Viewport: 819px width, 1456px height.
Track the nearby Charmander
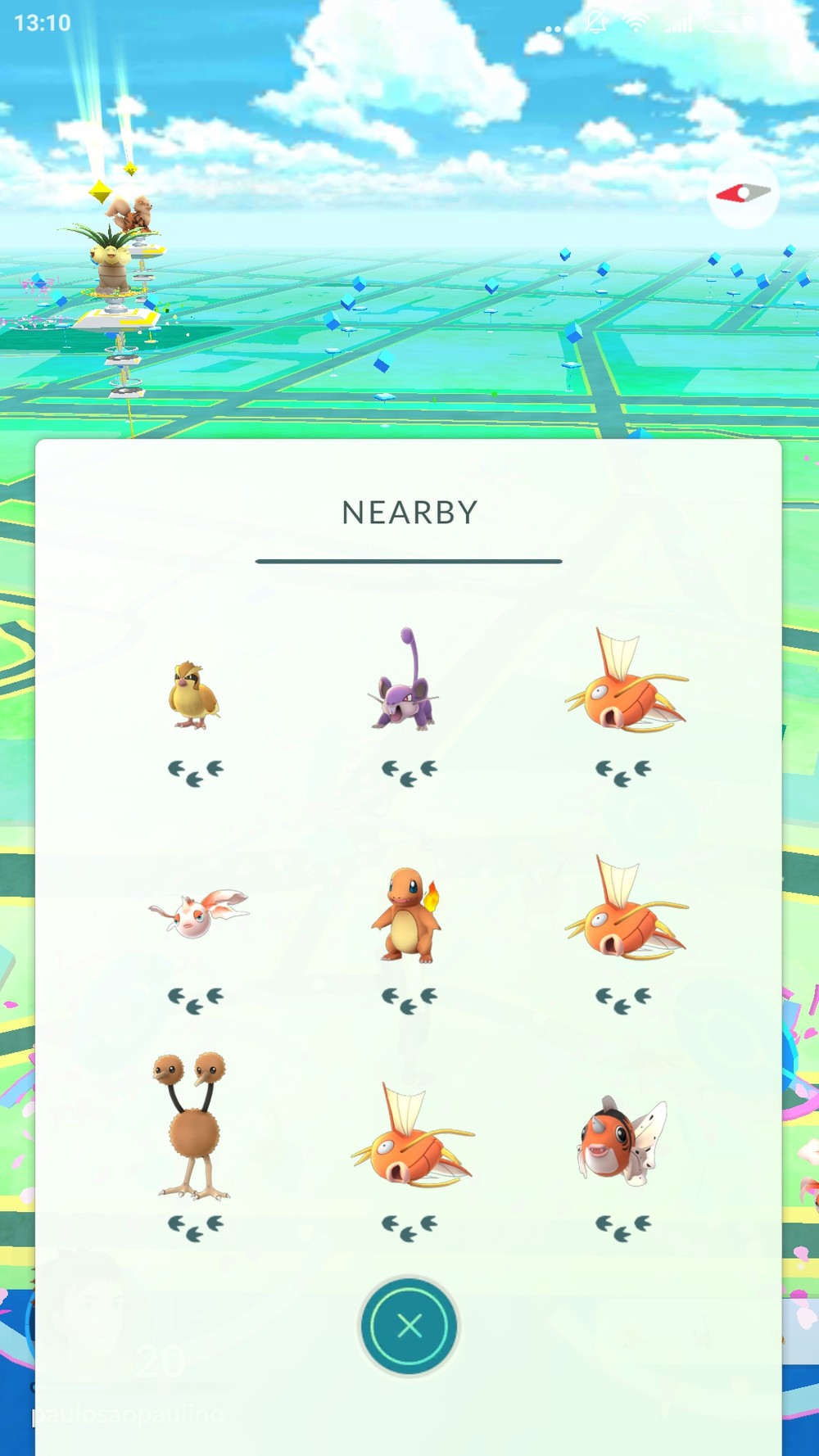coord(407,916)
